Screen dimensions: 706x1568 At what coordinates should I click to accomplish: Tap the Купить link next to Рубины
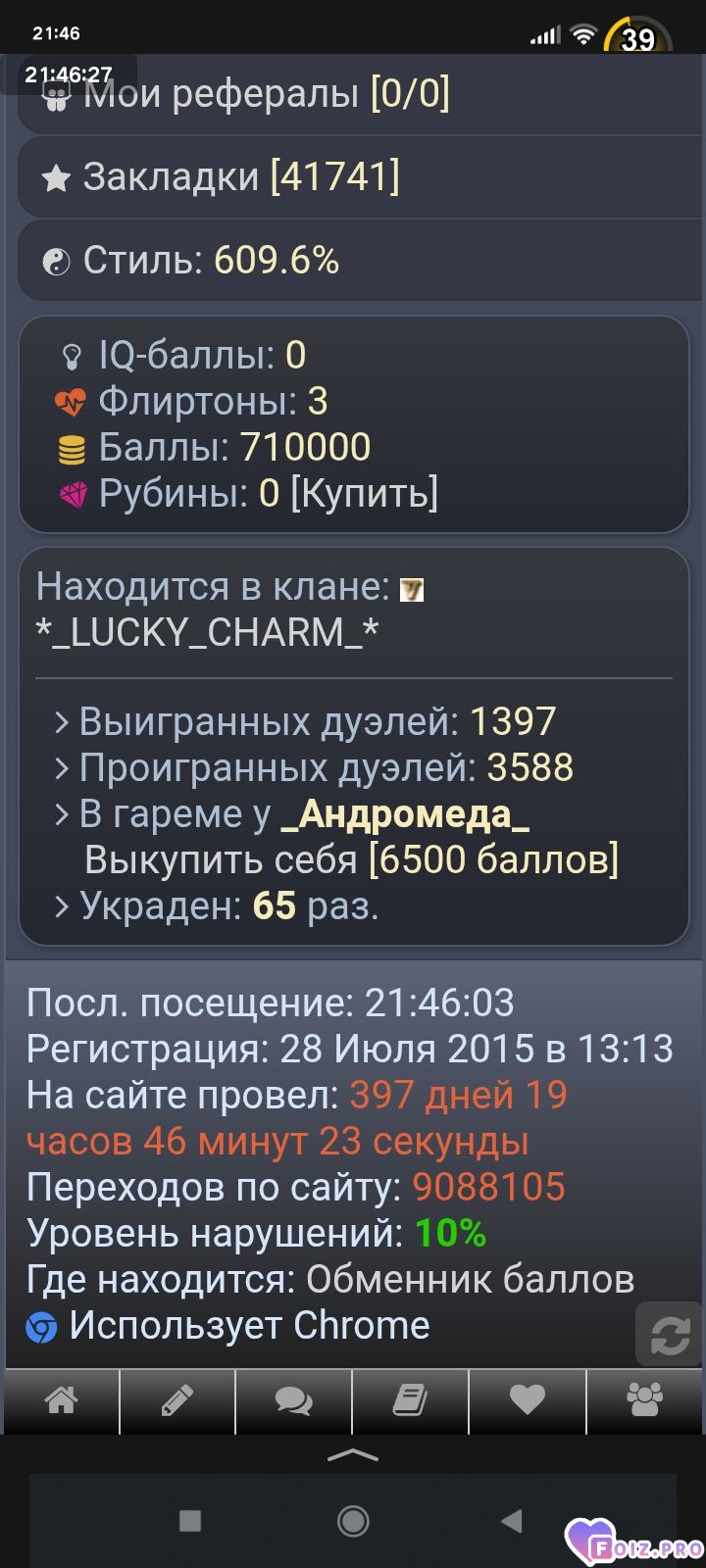tap(364, 493)
